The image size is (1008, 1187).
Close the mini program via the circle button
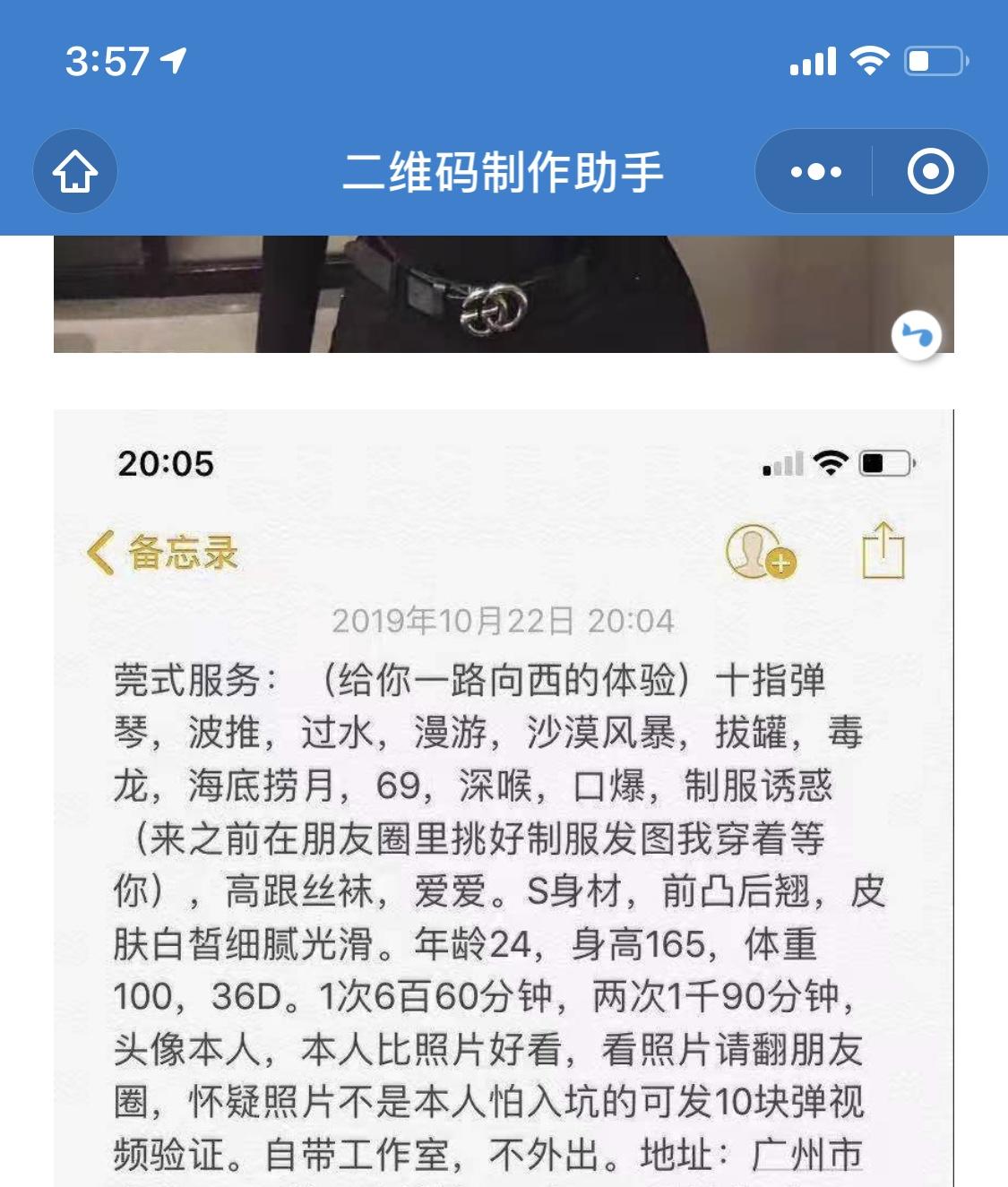click(x=930, y=171)
